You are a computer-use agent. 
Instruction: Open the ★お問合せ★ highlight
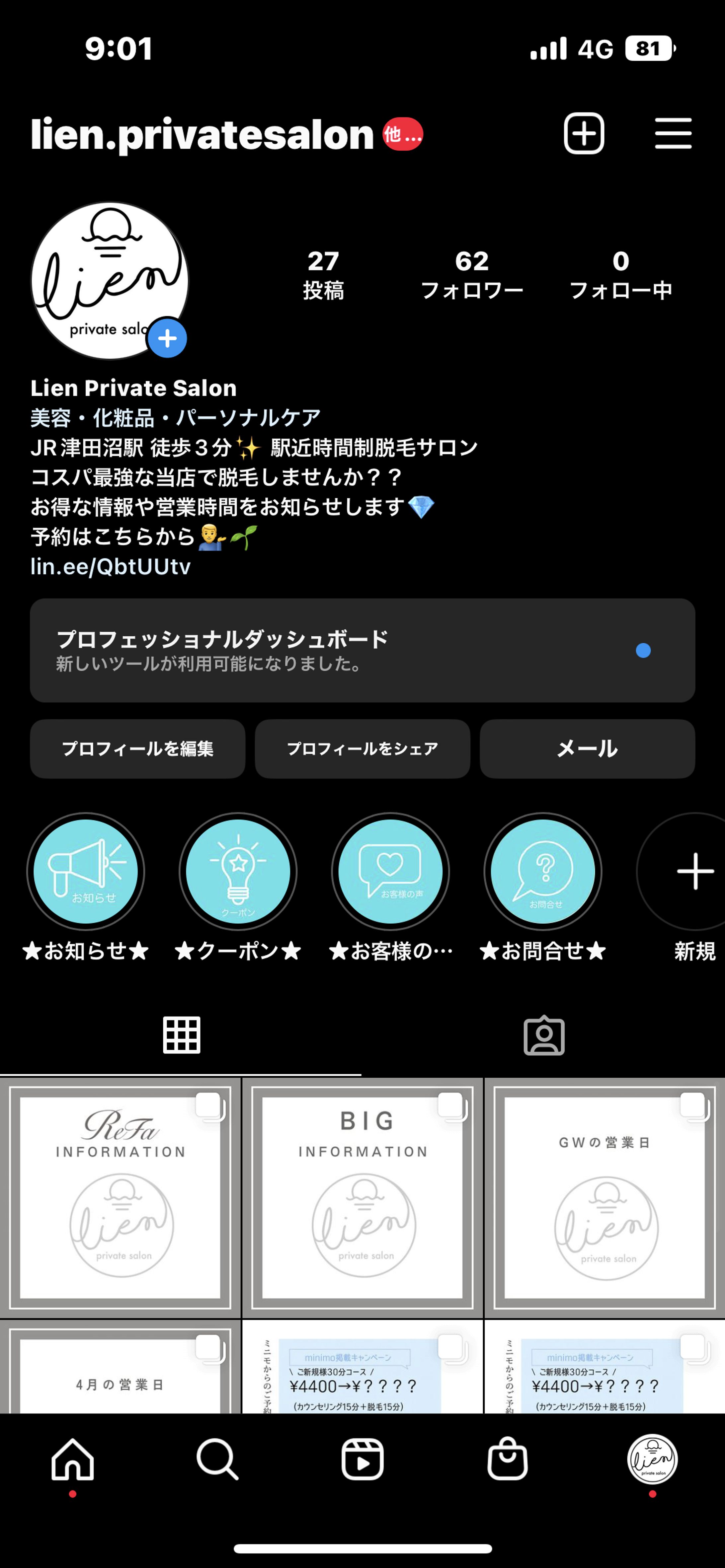point(543,872)
